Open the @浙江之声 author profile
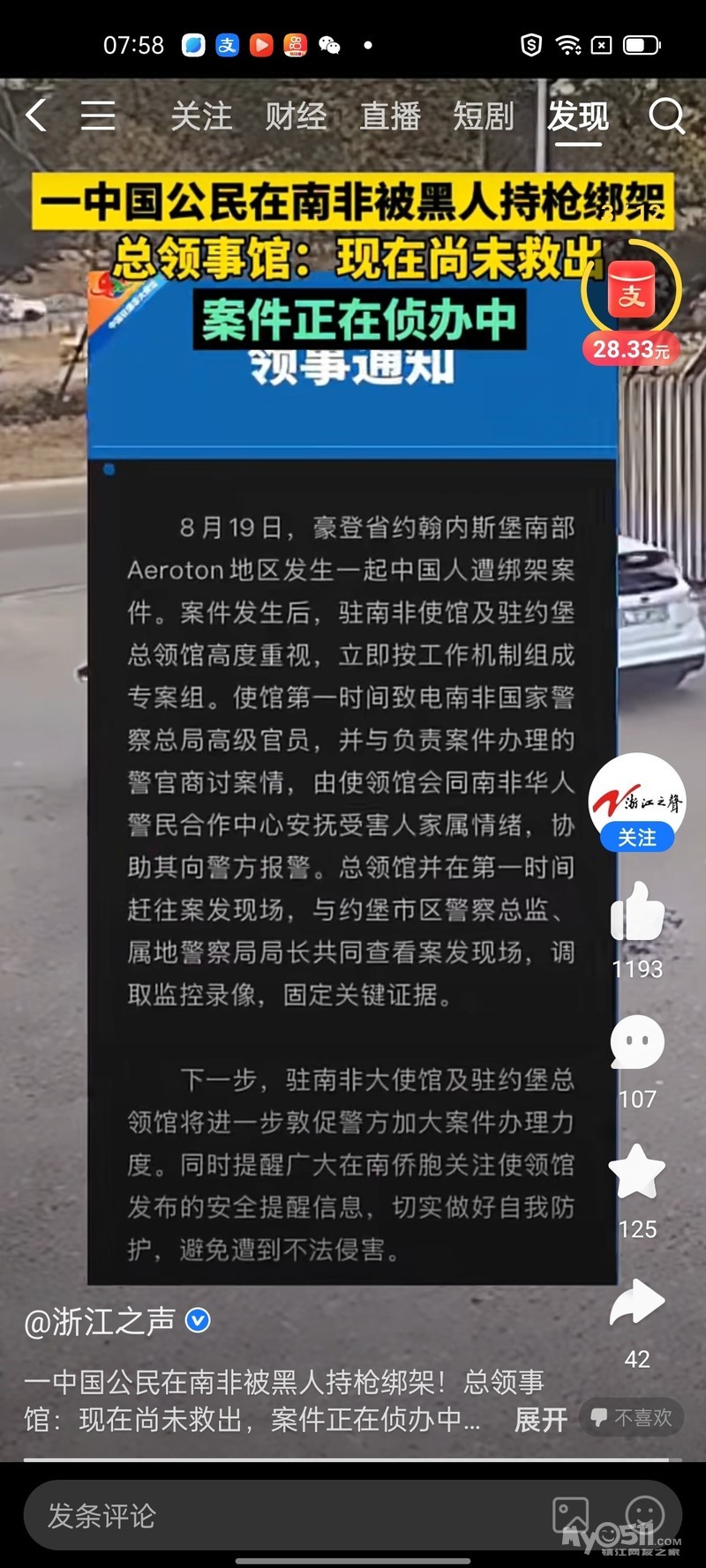Screen dimensions: 706x1568 100,1321
